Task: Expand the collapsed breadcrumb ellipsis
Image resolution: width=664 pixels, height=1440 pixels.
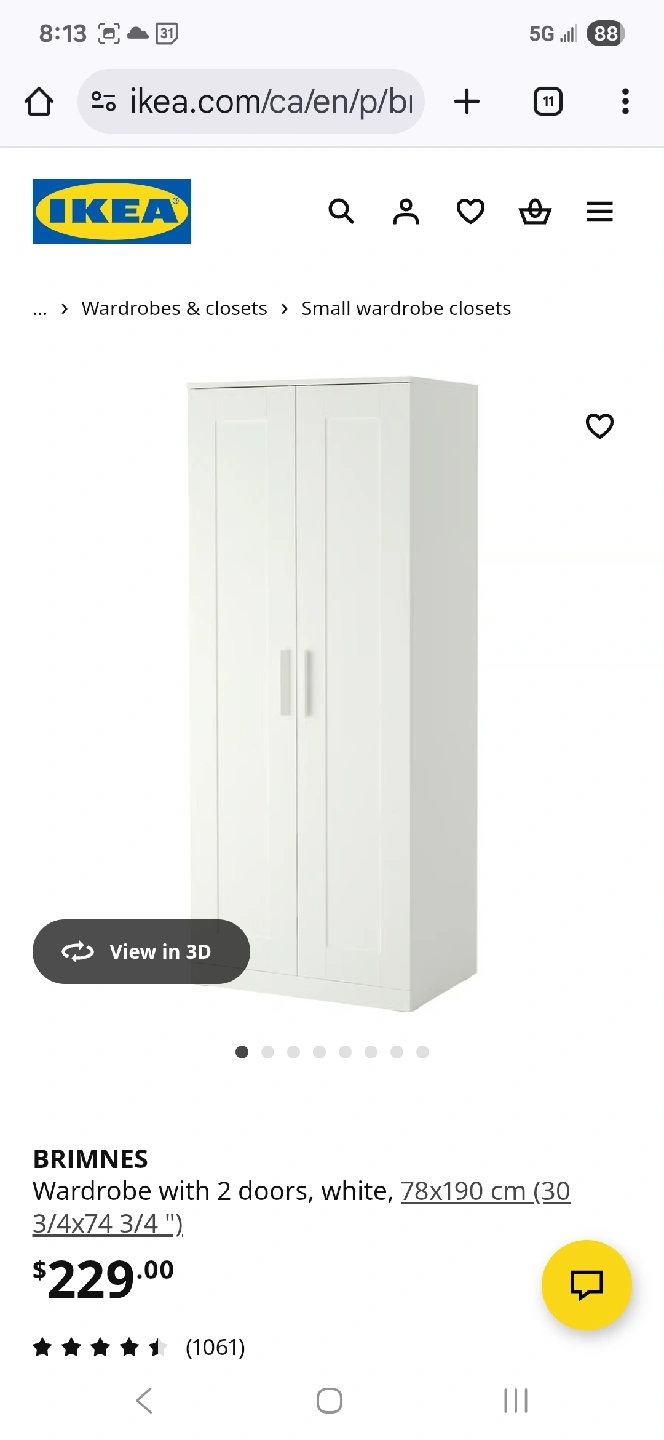Action: pyautogui.click(x=40, y=309)
